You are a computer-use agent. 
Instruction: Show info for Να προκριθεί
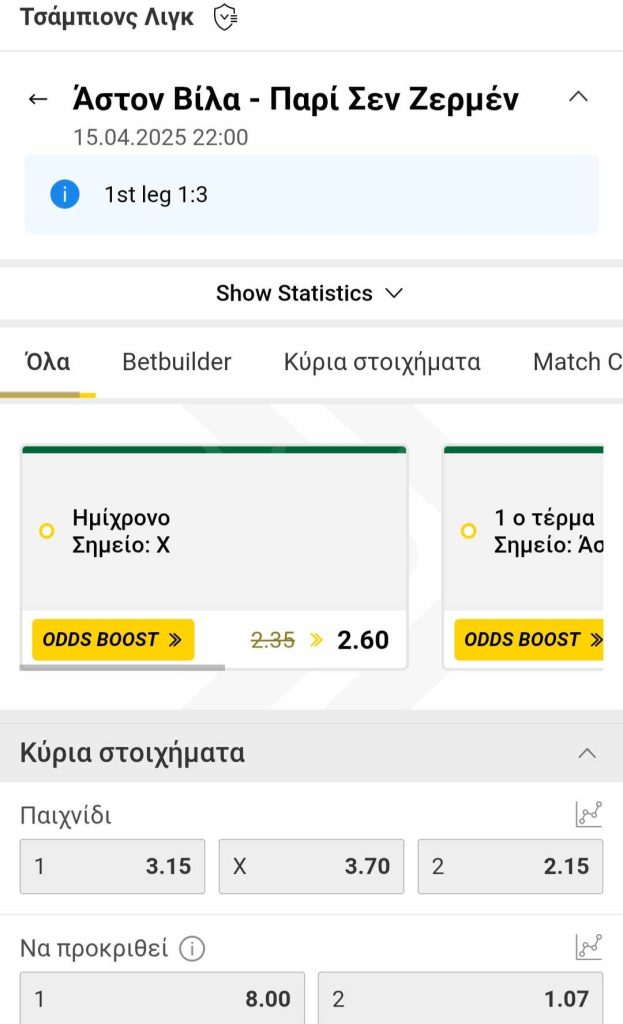tap(191, 948)
